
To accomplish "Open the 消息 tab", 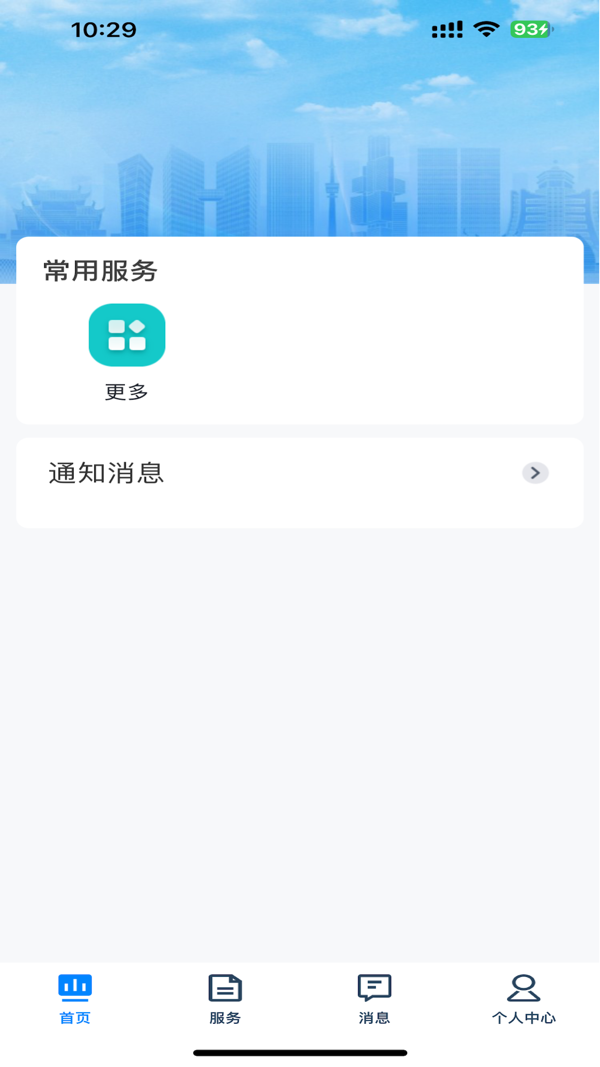I will 374,999.
